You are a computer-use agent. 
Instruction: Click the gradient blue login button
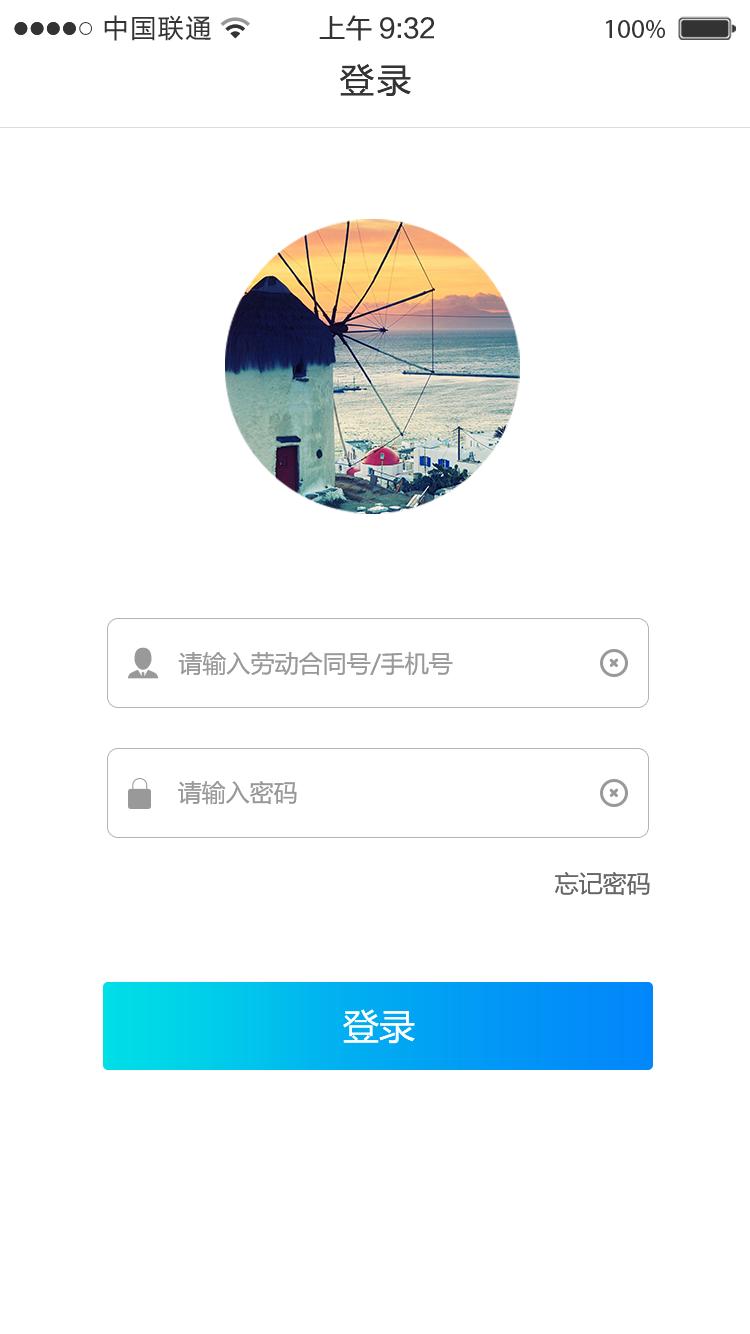[377, 1025]
